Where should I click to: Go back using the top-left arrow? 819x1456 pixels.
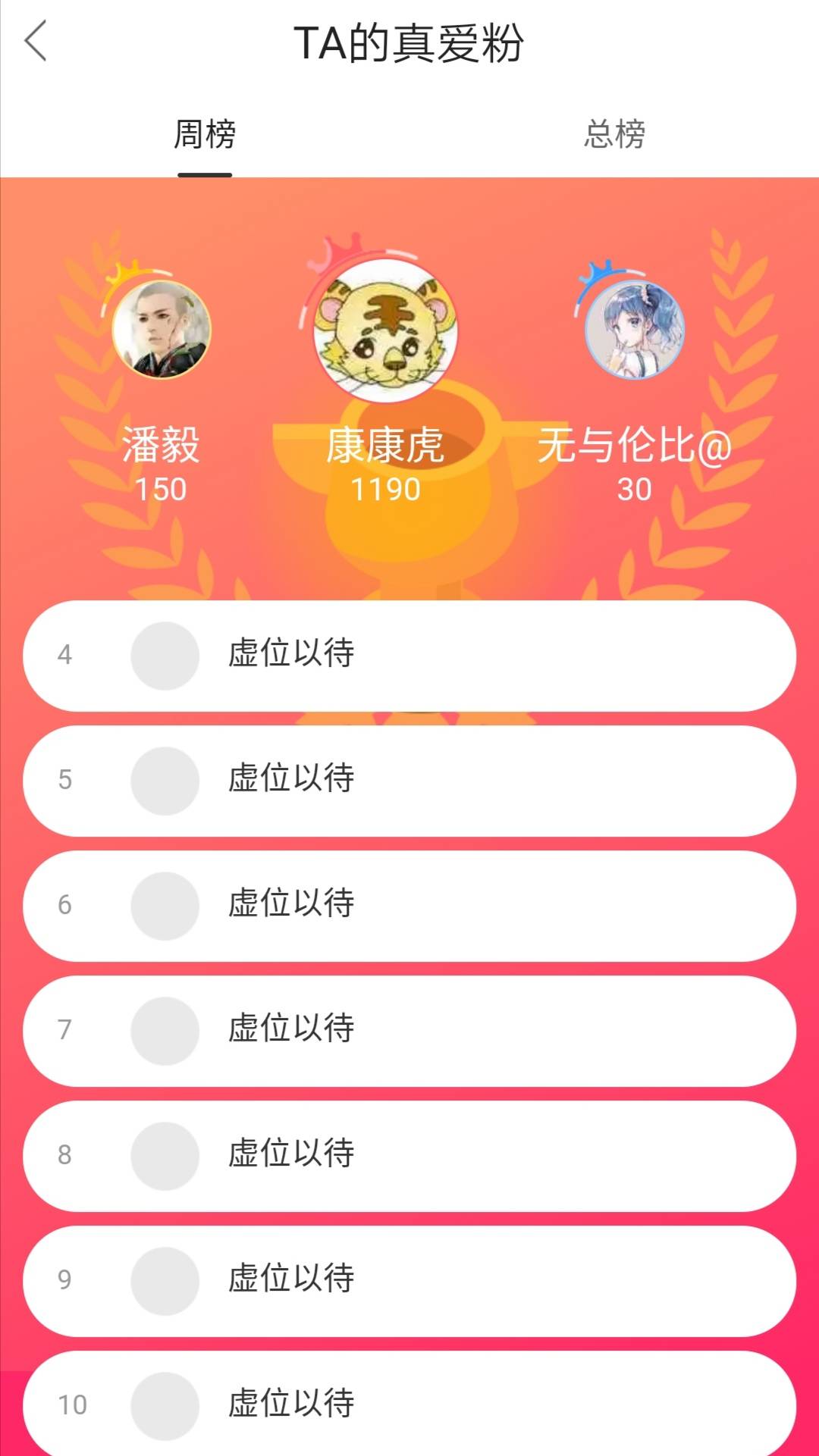(x=36, y=42)
